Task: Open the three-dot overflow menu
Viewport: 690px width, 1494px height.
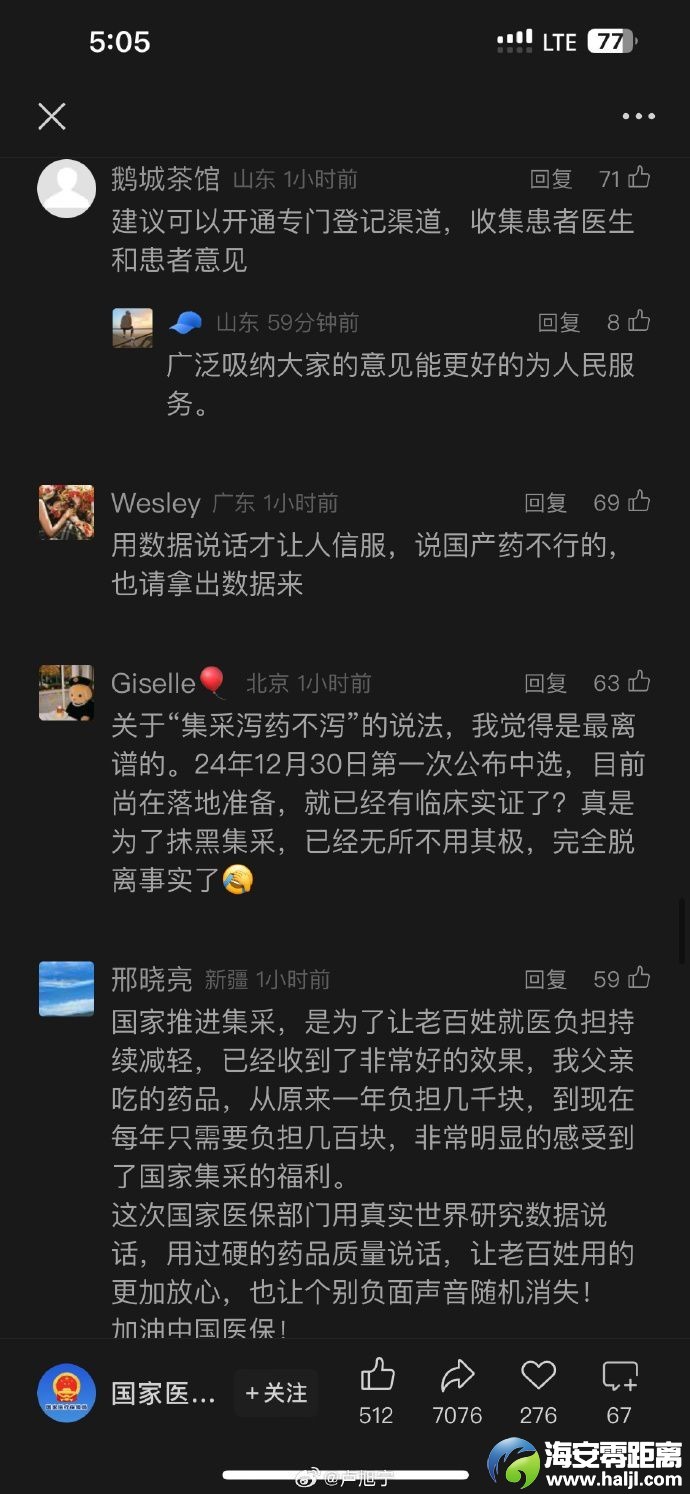Action: [638, 117]
